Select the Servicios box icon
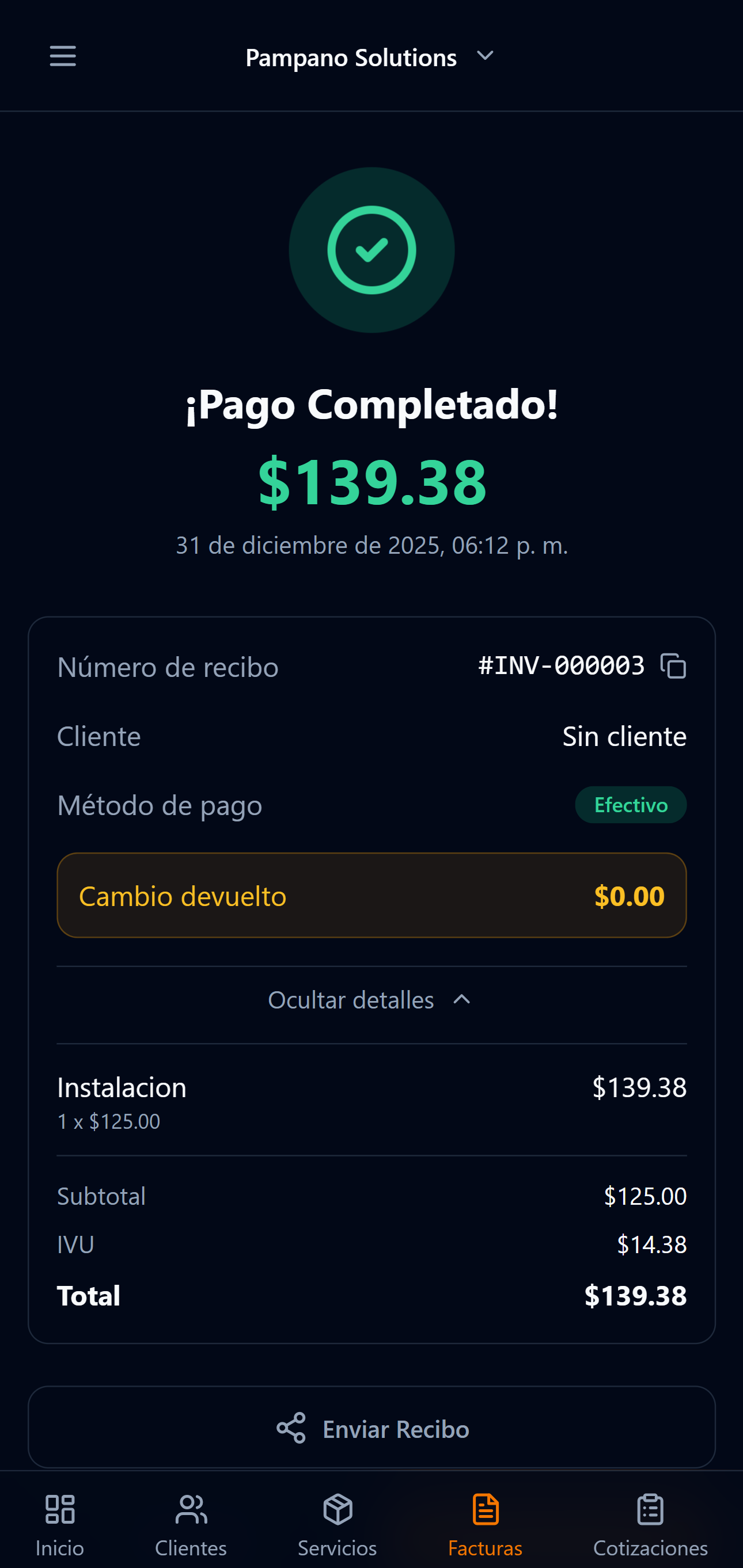743x1568 pixels. (x=337, y=1508)
